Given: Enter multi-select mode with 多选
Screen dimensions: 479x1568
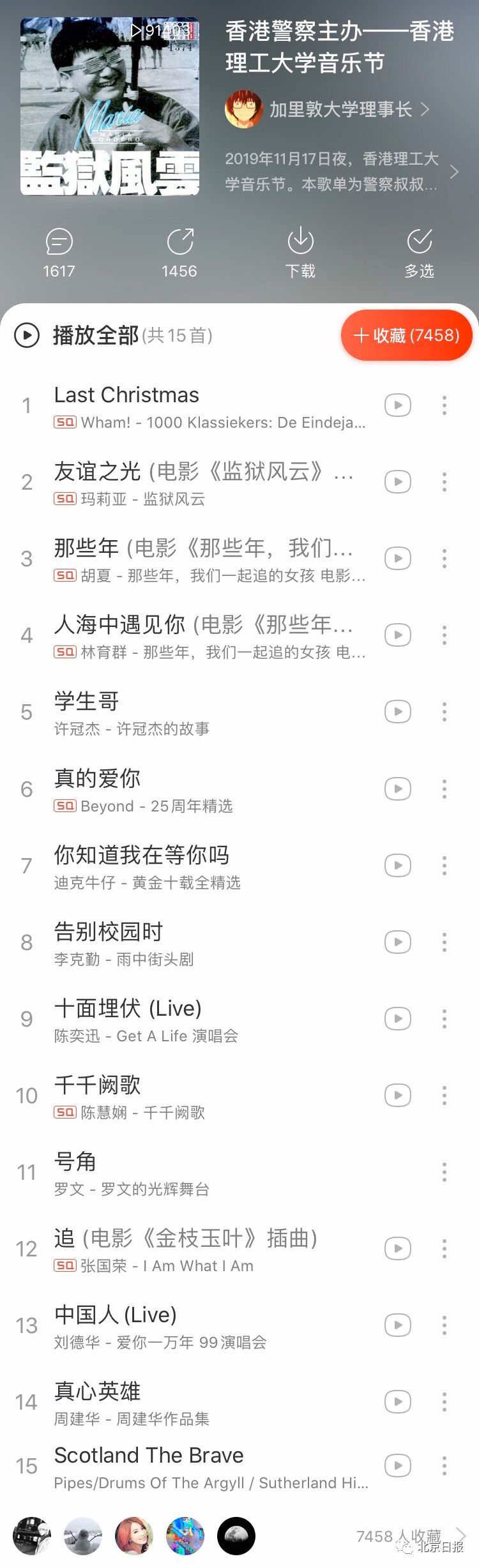Looking at the screenshot, I should coord(420,252).
